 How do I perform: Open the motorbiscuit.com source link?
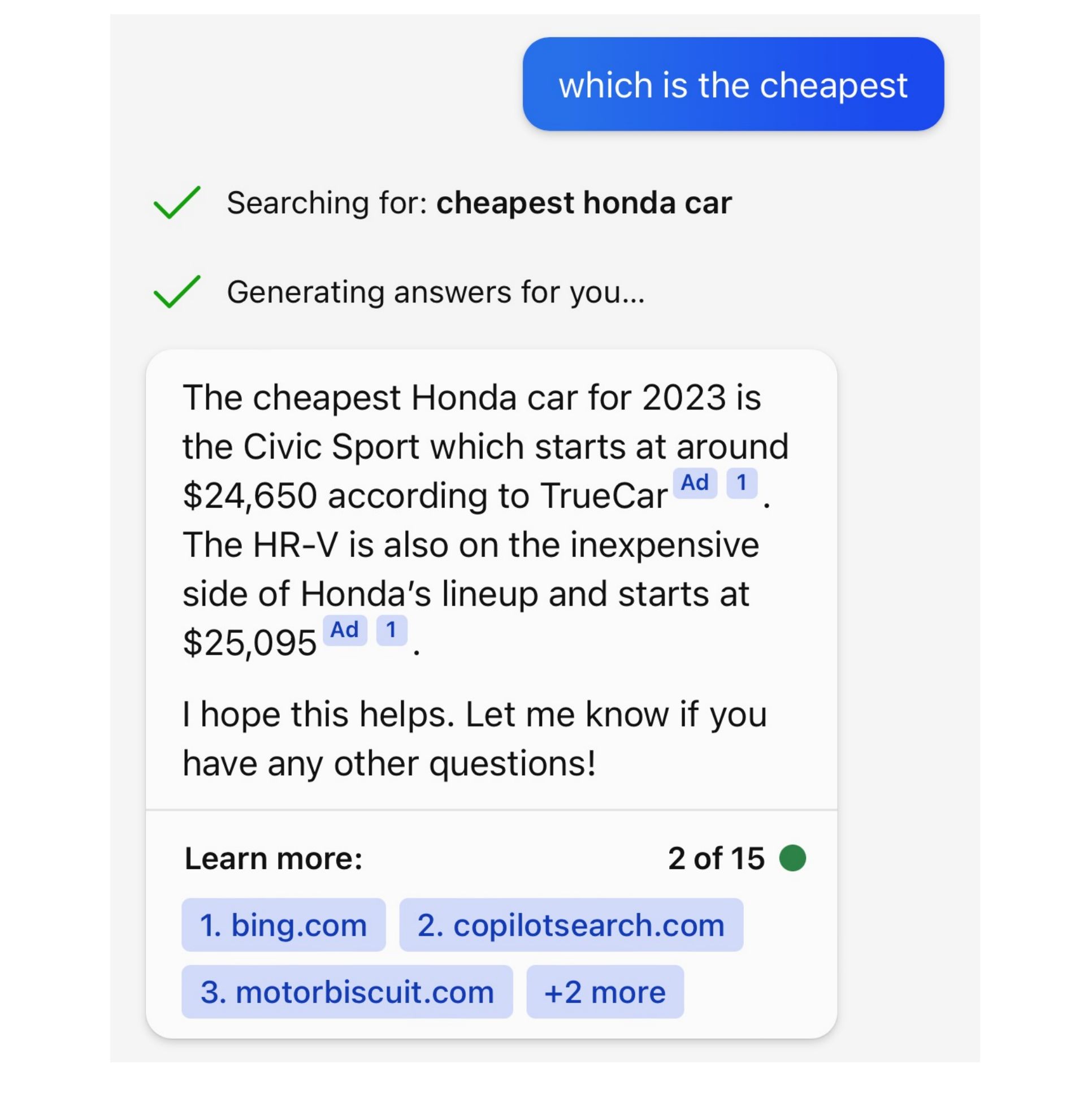347,992
